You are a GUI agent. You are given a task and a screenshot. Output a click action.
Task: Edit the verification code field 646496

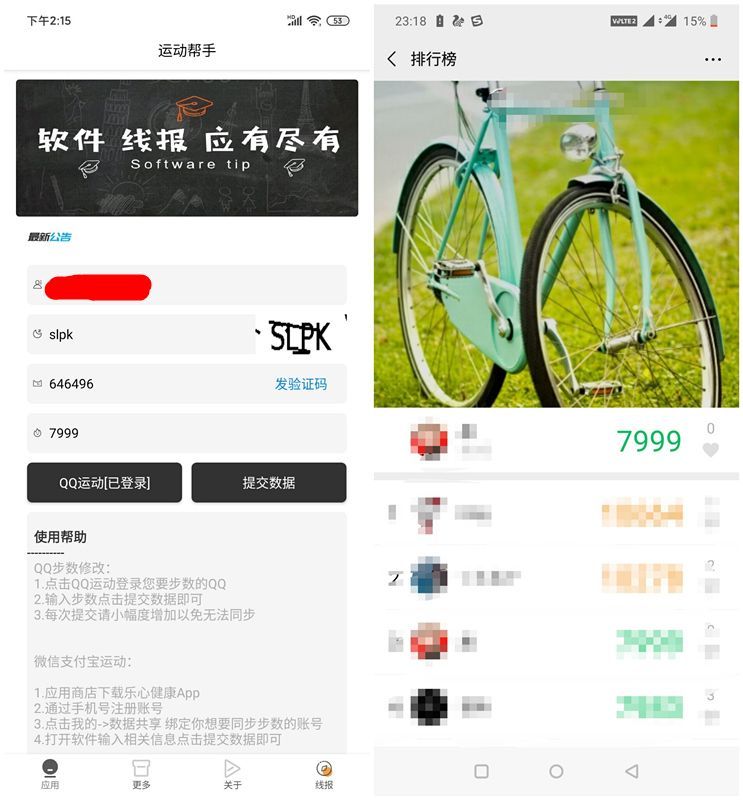[x=150, y=384]
